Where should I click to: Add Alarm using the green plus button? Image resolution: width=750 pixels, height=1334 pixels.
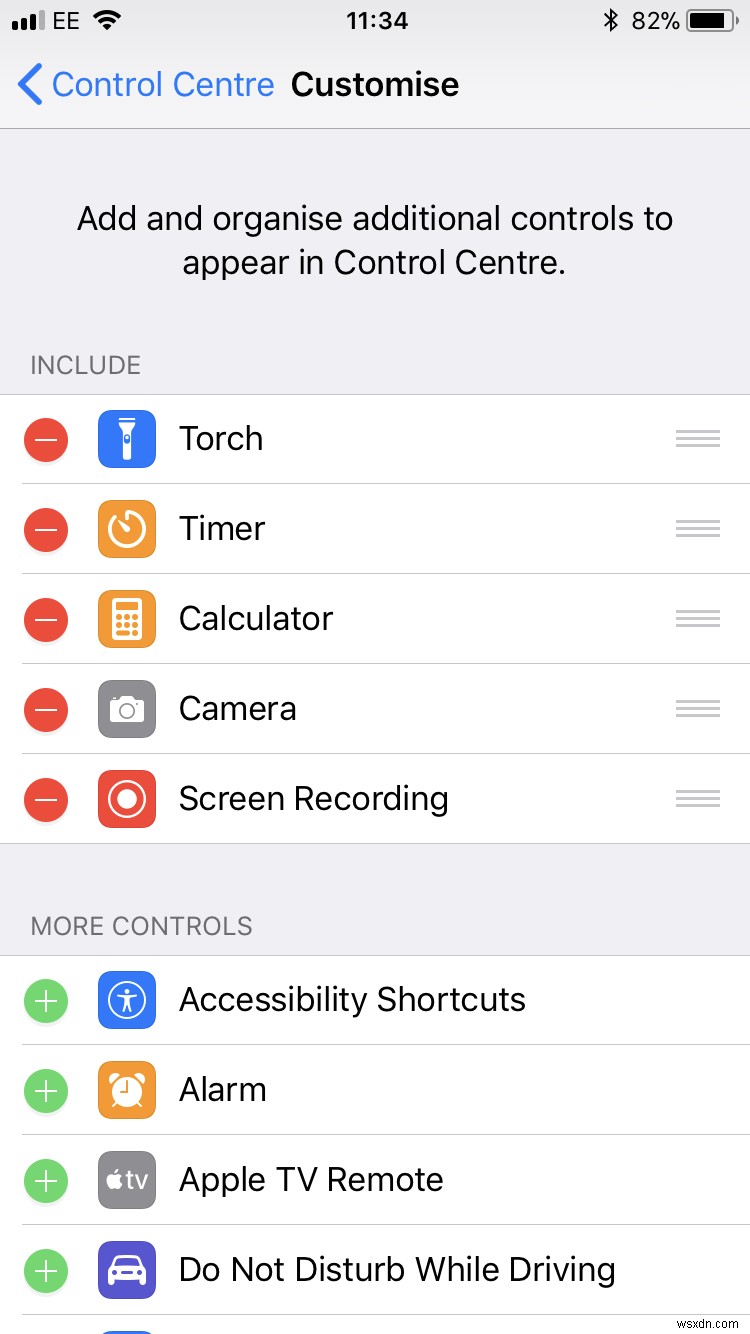point(46,1089)
